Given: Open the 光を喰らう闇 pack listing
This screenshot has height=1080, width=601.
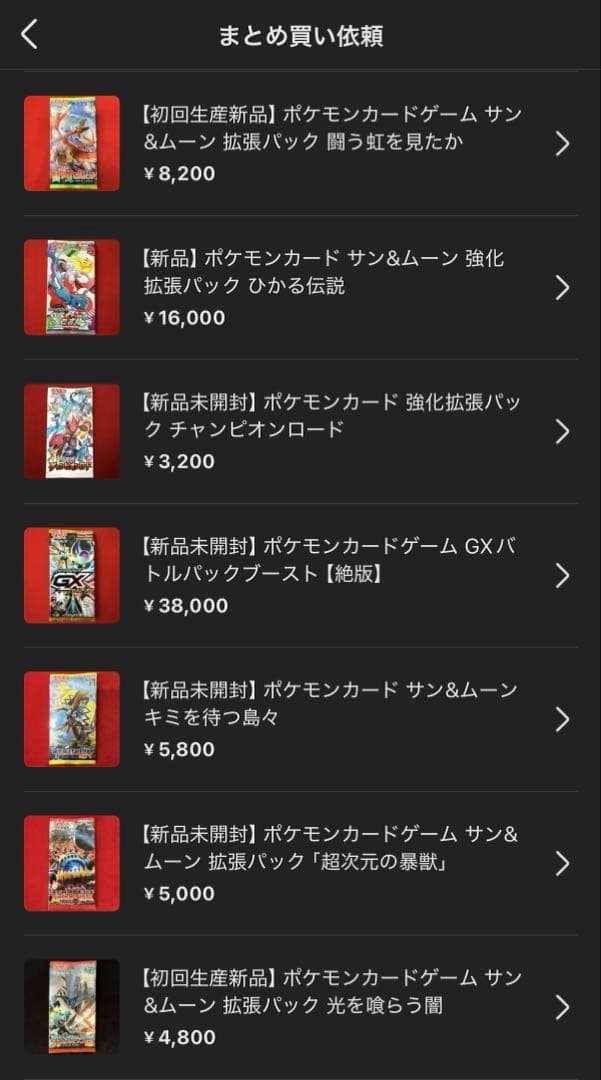Looking at the screenshot, I should coord(330,1007).
